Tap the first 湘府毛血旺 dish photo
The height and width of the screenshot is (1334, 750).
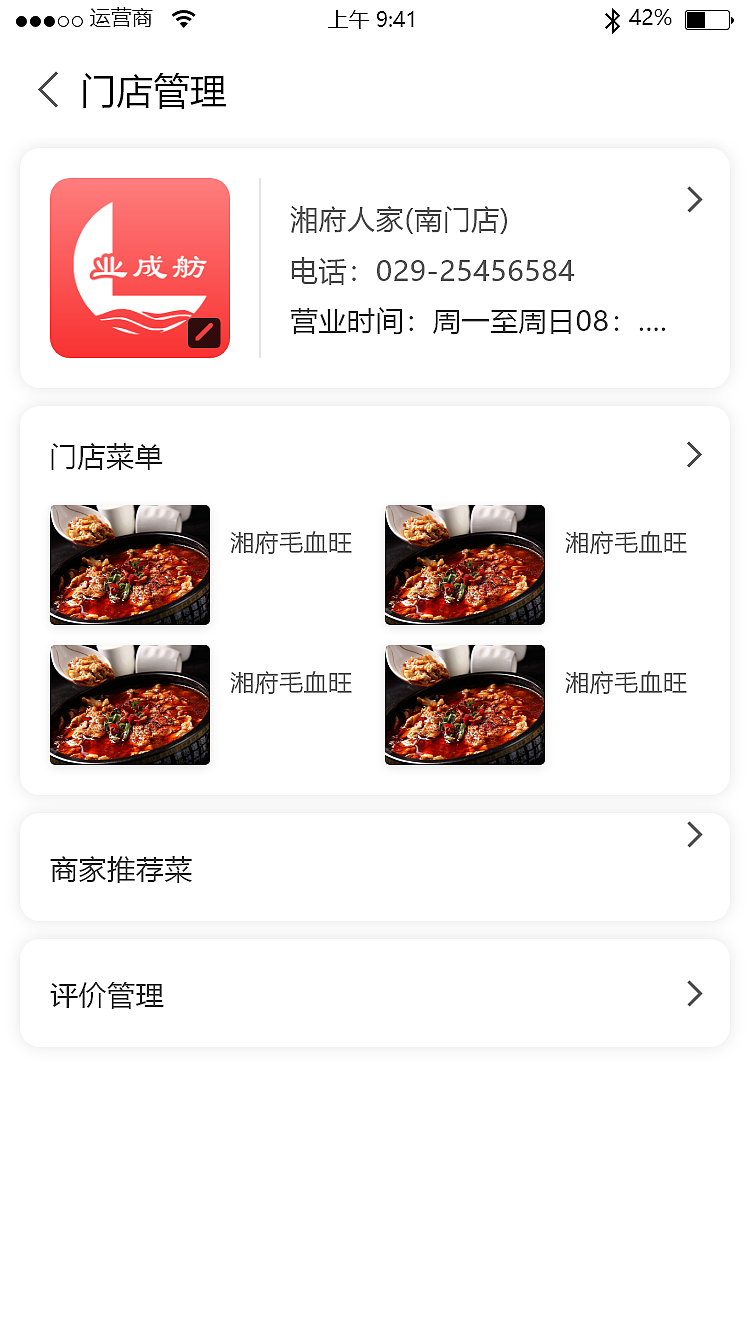[130, 565]
